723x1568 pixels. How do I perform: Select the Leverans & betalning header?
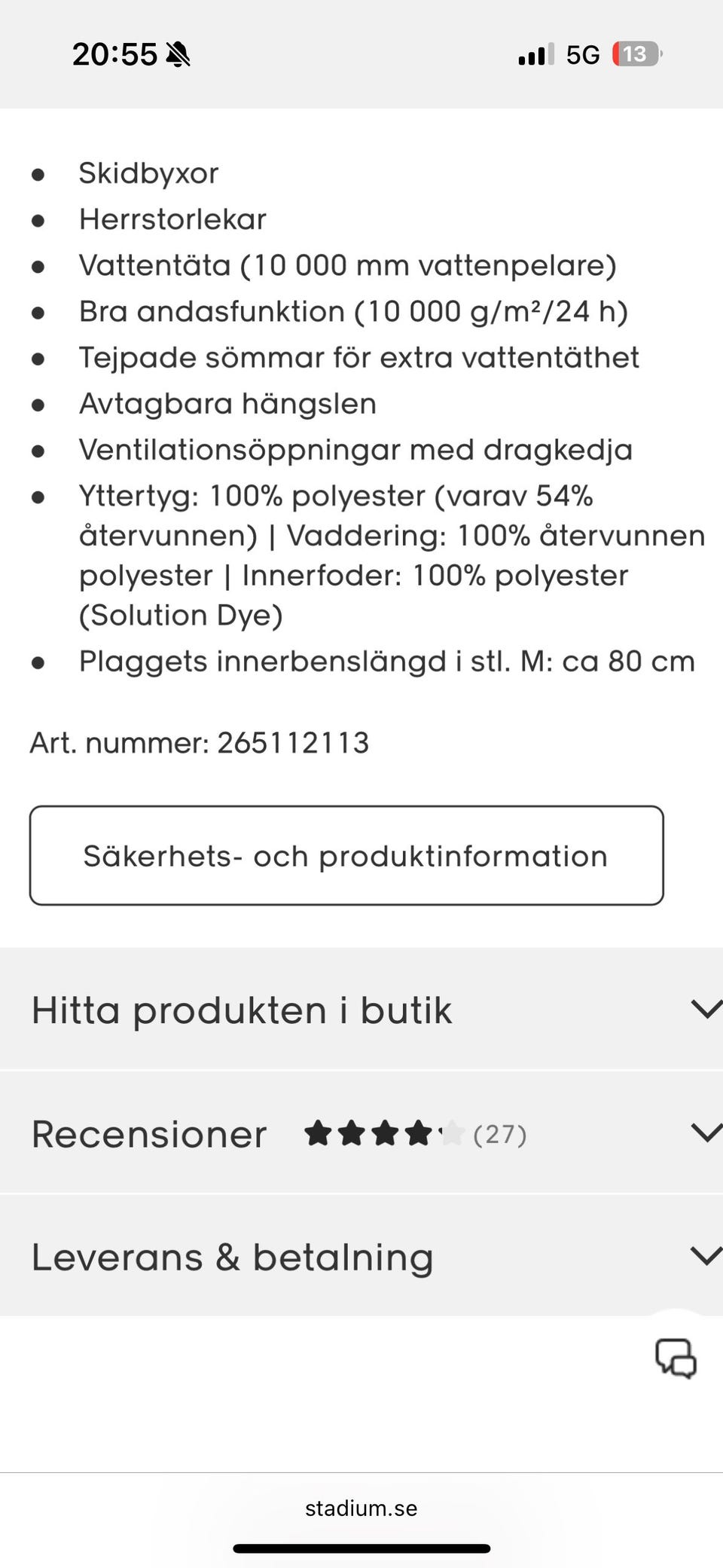pos(230,1255)
